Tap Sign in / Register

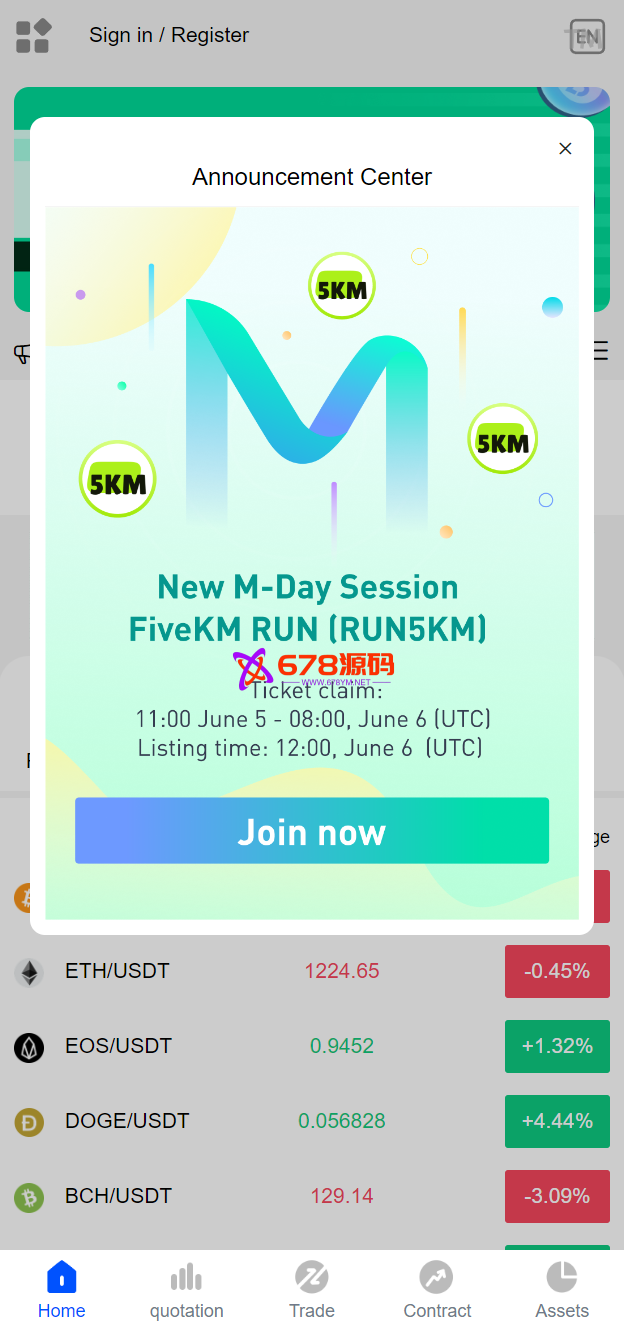pos(169,35)
